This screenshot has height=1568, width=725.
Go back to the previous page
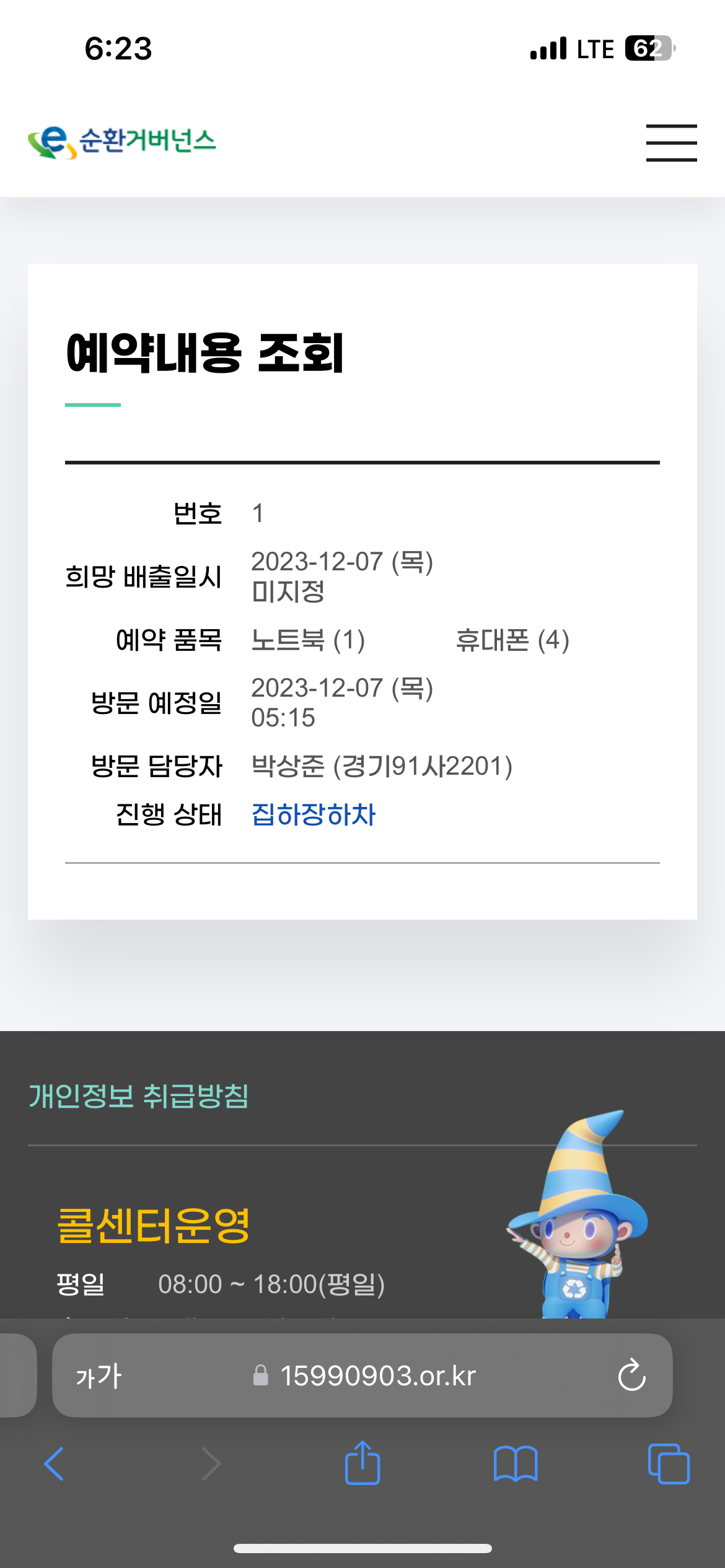tap(55, 1464)
